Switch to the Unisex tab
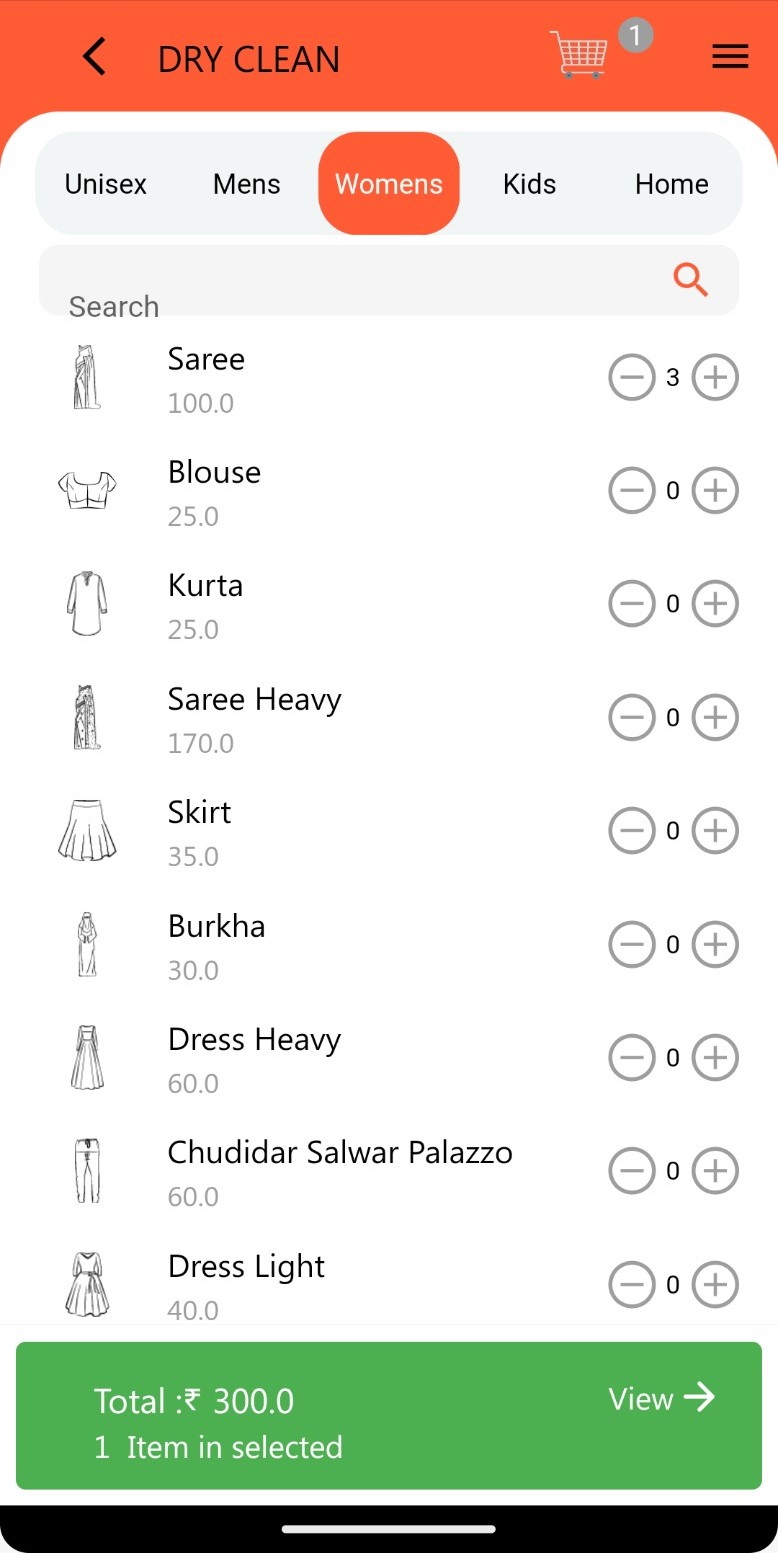Image resolution: width=778 pixels, height=1553 pixels. coord(106,184)
